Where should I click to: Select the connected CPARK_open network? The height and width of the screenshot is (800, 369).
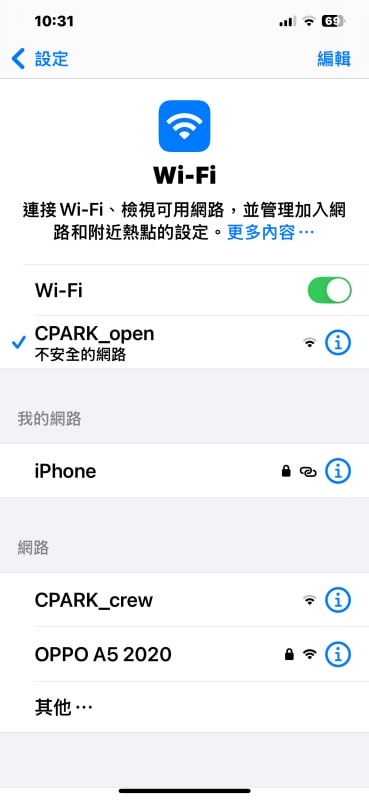click(184, 342)
